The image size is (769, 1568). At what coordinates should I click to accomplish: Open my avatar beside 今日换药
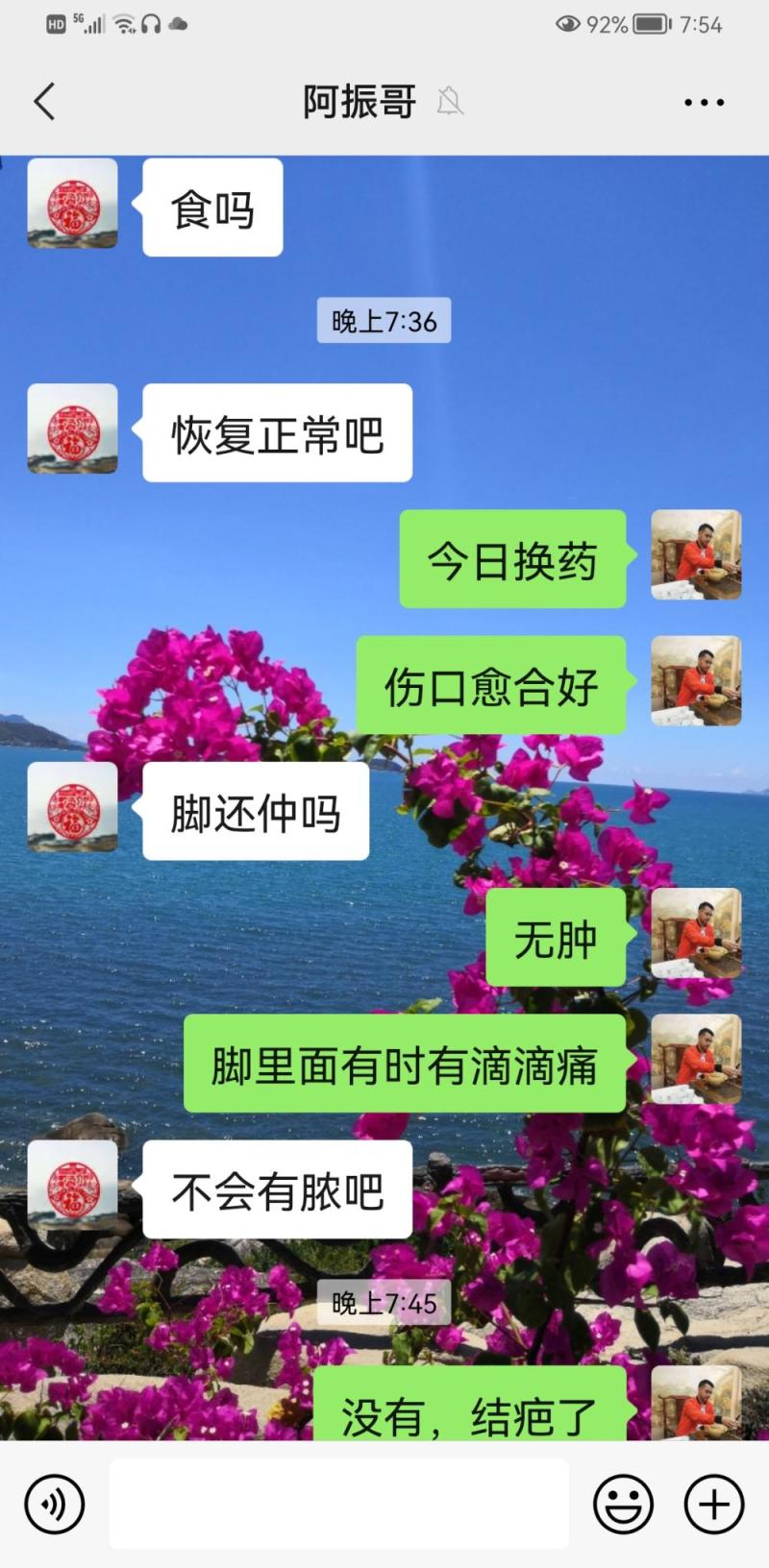coord(696,555)
